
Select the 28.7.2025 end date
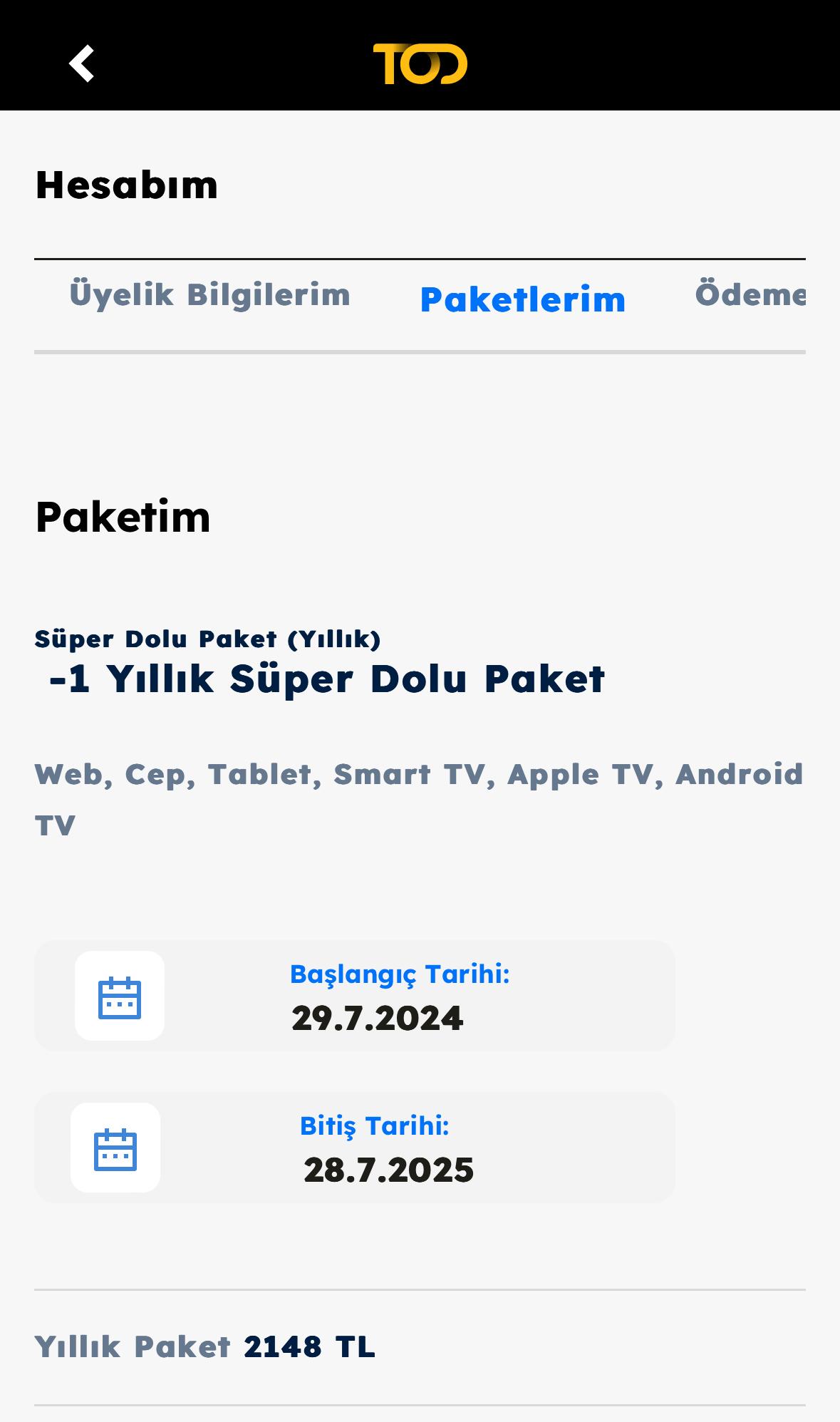(389, 1171)
